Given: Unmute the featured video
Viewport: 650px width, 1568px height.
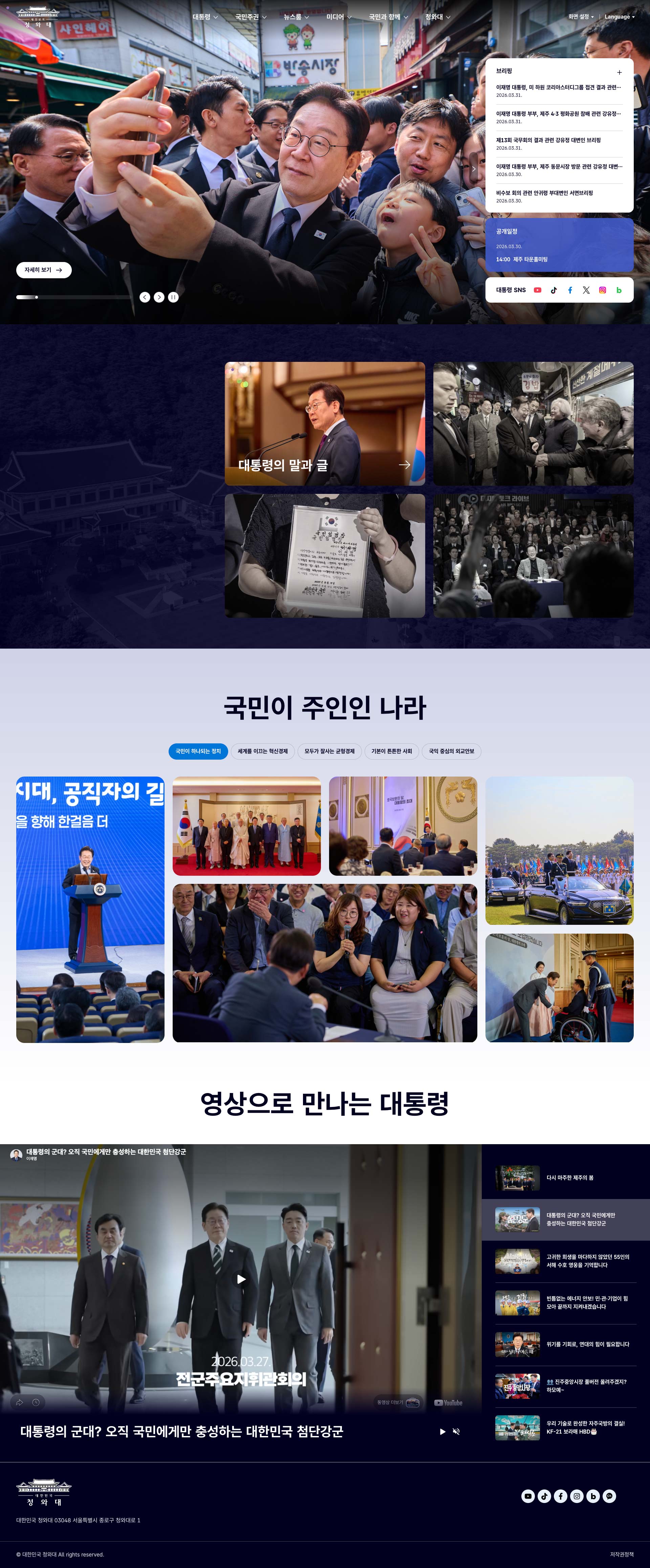Looking at the screenshot, I should point(456,1432).
